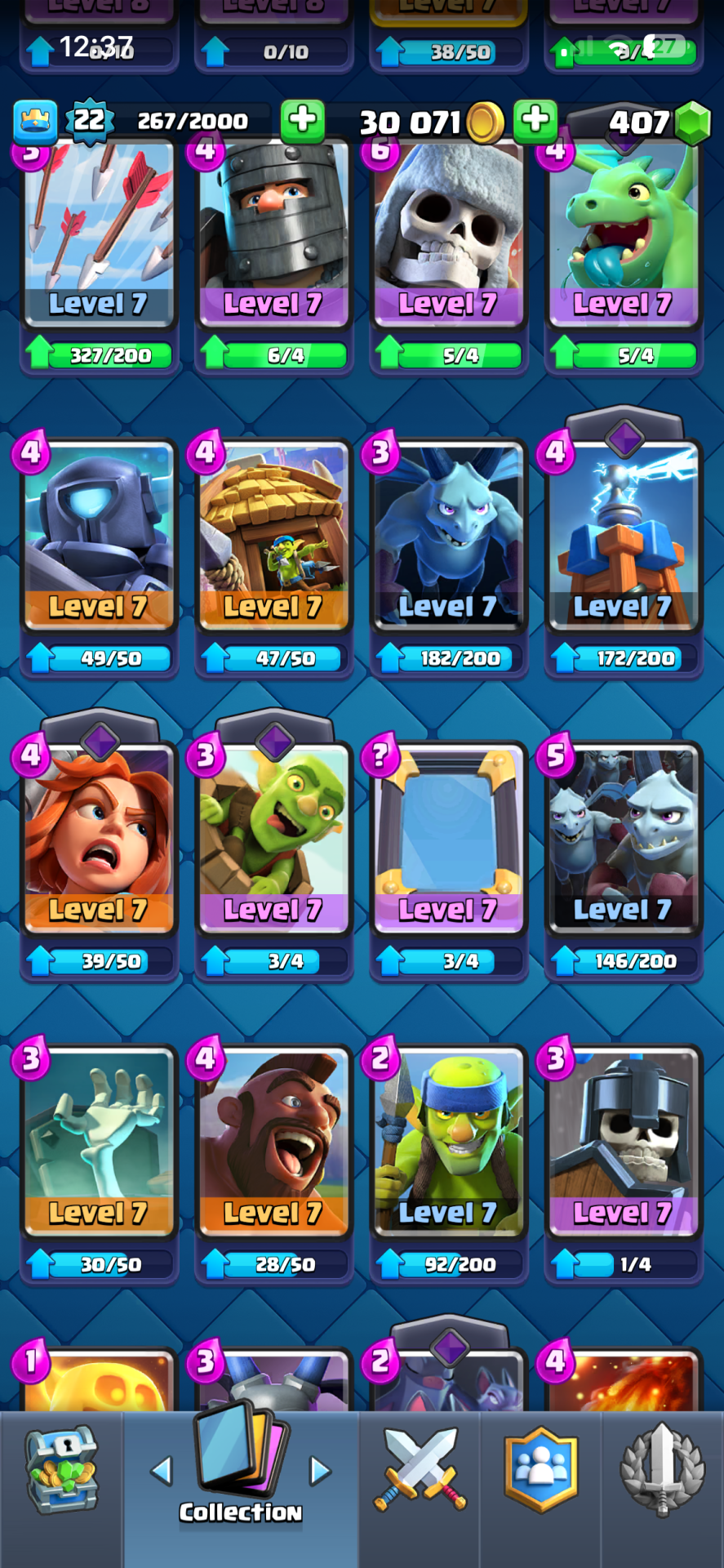The height and width of the screenshot is (1568, 724).
Task: Open the crown player profile icon
Action: click(35, 121)
